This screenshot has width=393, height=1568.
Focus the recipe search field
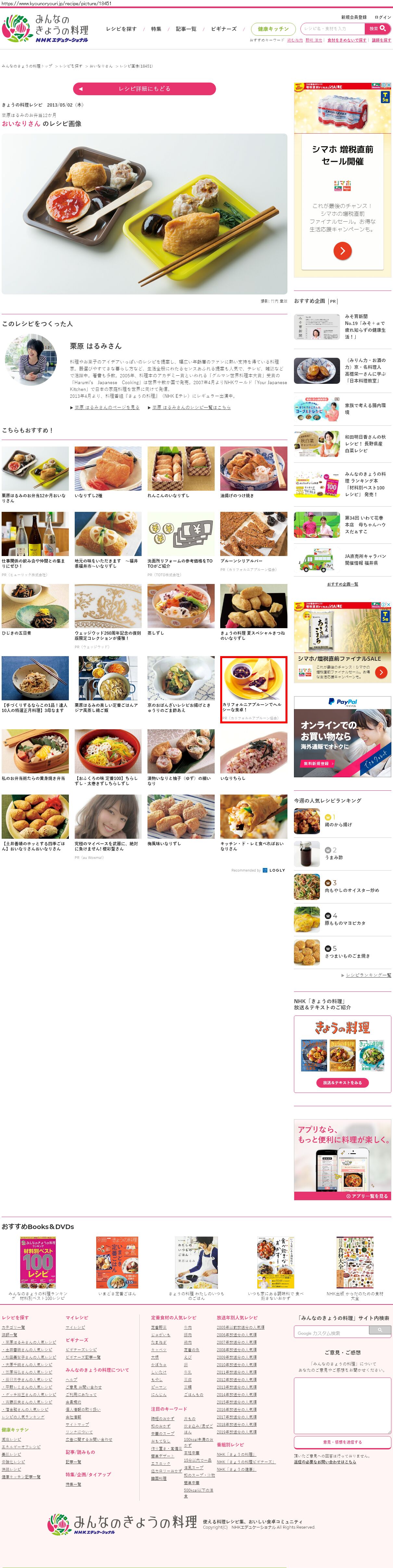pos(332,29)
